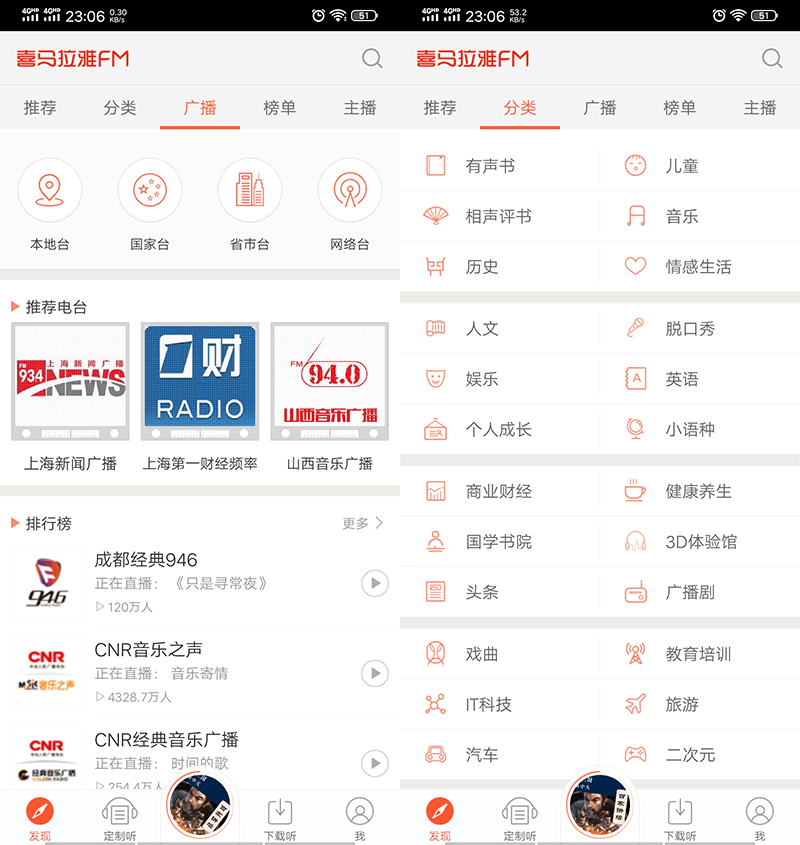Select the 省市台 provincial stations category
800x845 pixels.
click(250, 203)
